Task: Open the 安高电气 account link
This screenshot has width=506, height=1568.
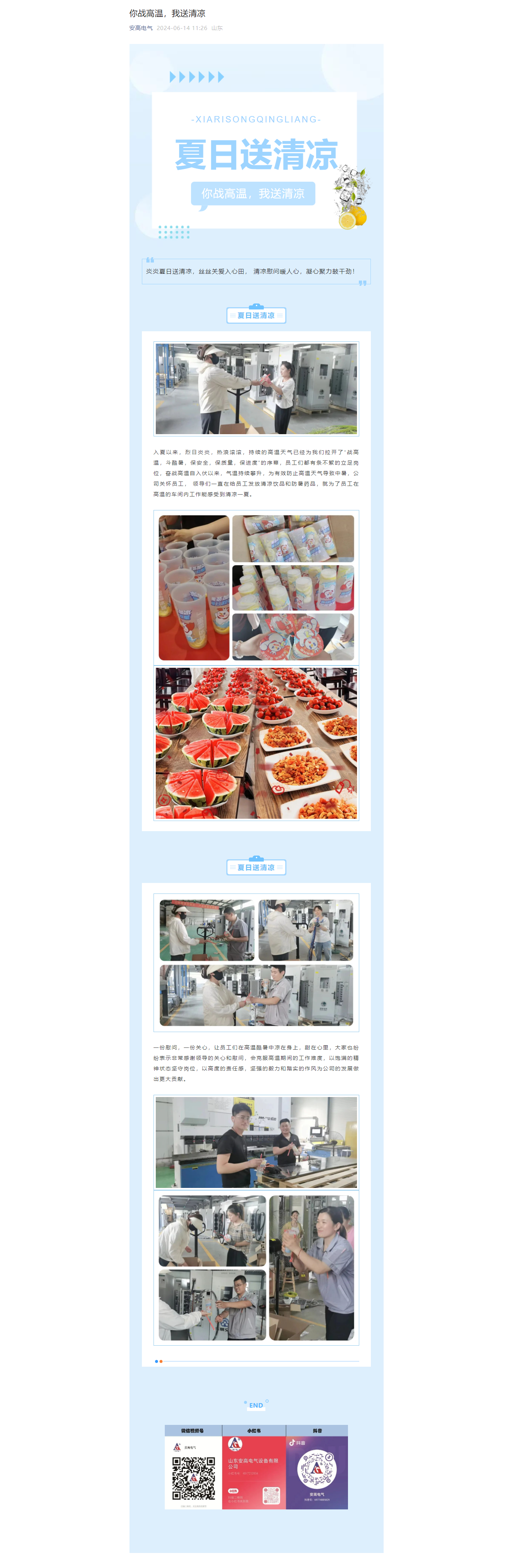Action: pos(140,28)
